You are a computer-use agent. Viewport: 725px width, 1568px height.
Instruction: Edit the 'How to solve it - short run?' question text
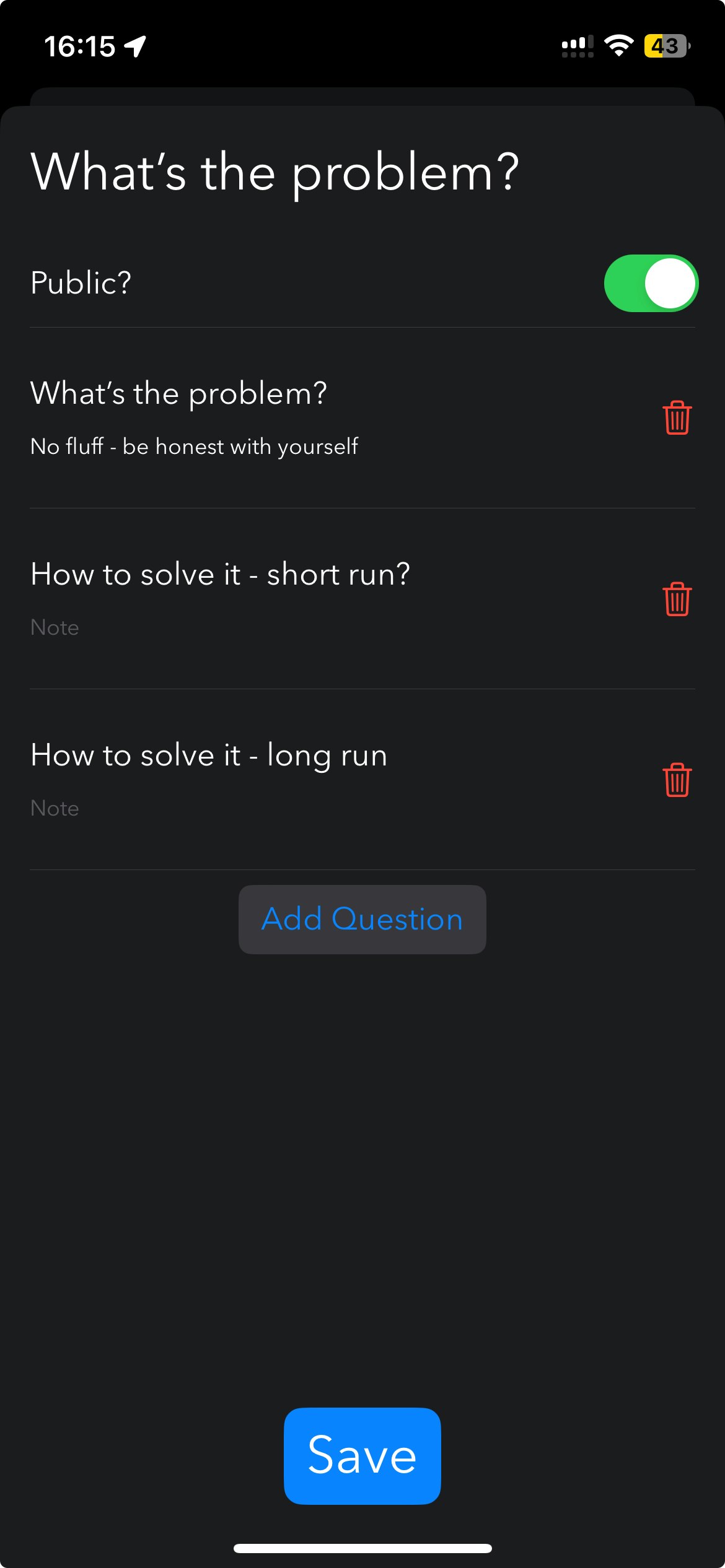(220, 574)
